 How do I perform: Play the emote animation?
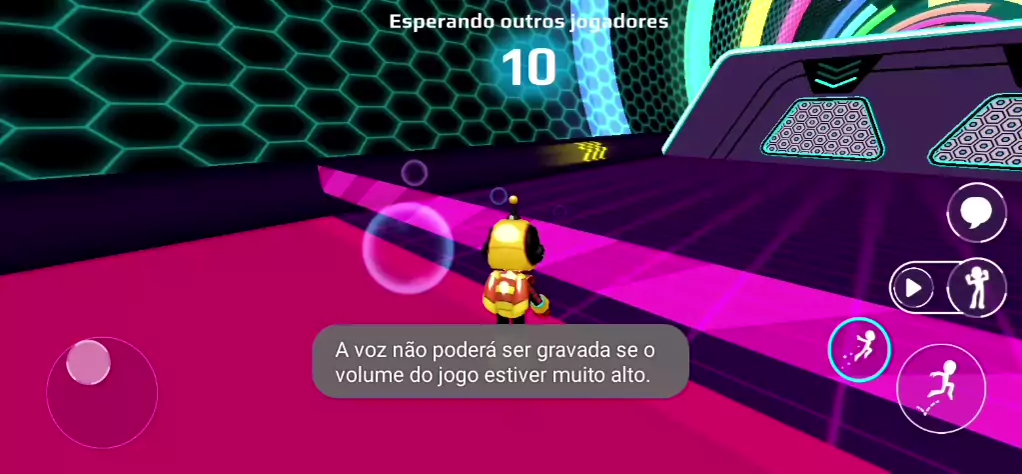click(x=913, y=289)
